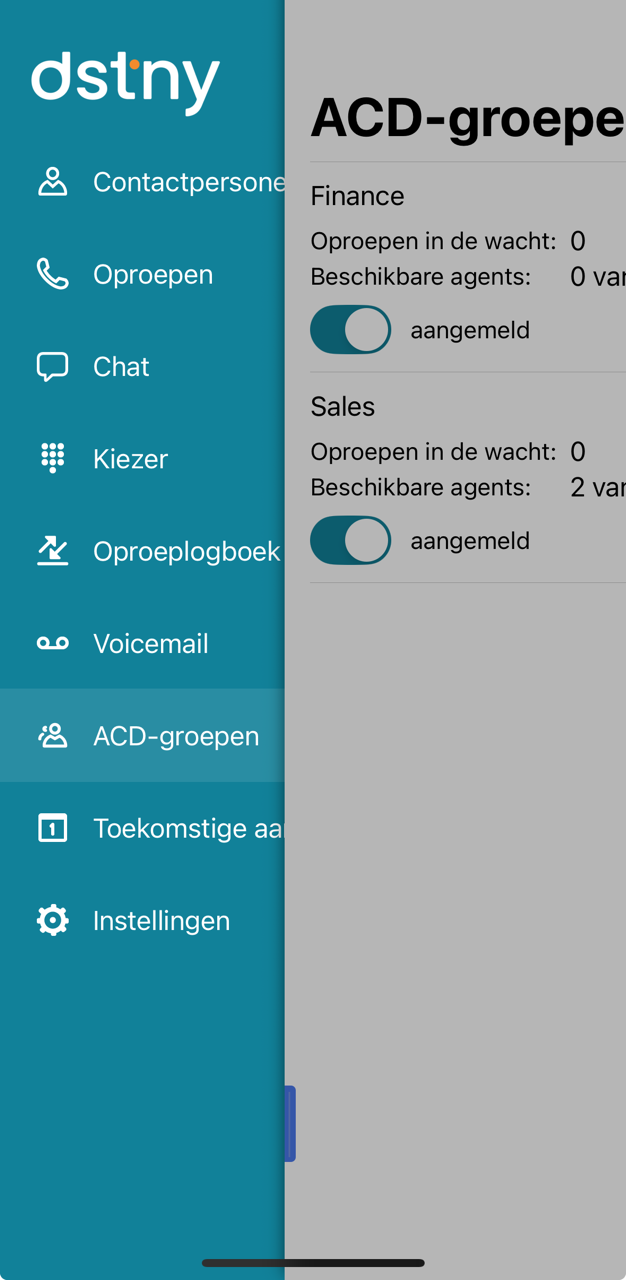Open the Oproeplogboek call log

point(160,551)
